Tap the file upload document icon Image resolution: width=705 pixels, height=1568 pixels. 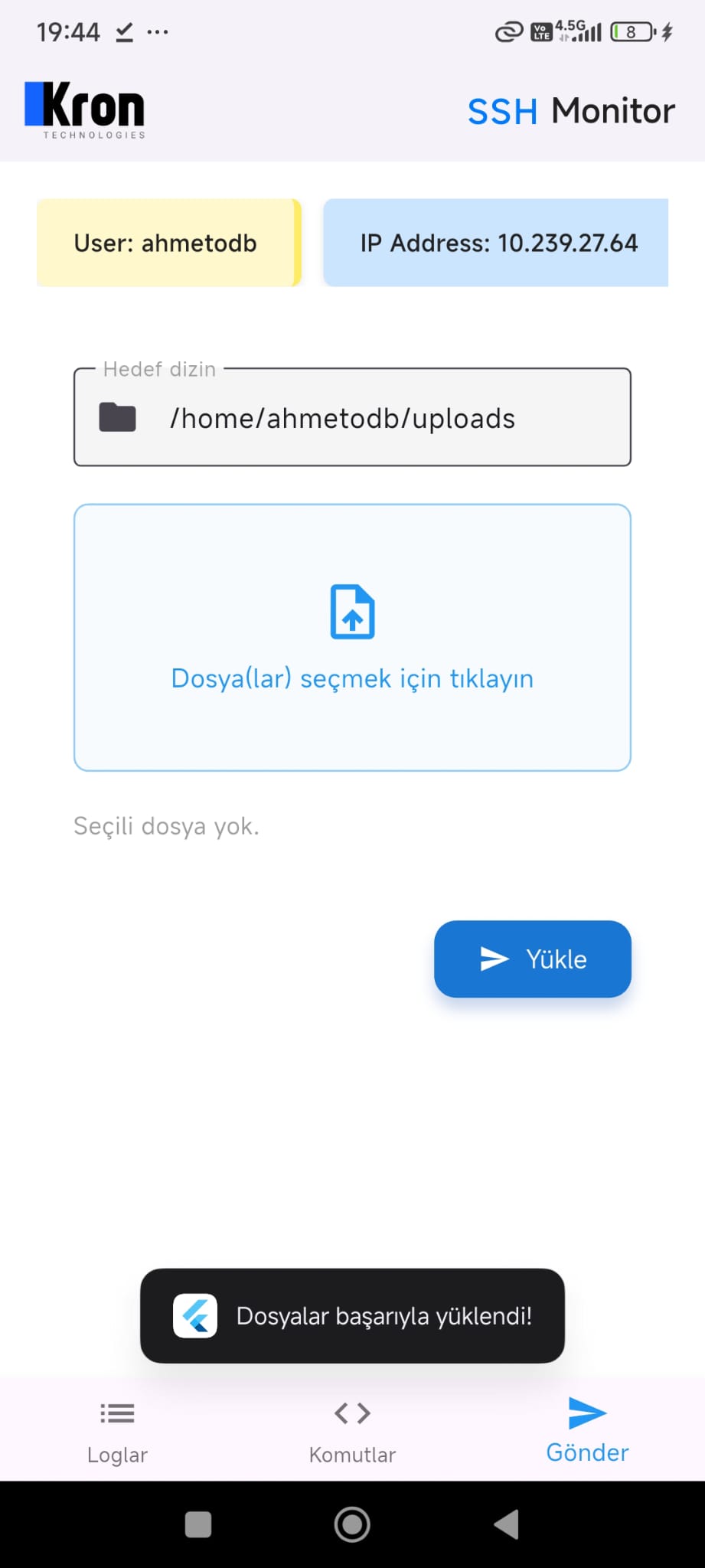coord(352,611)
